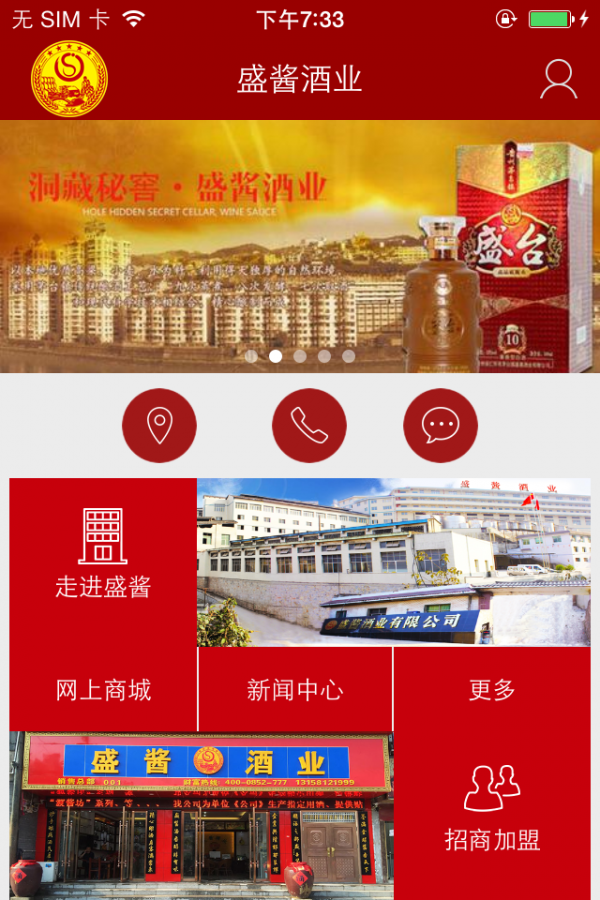Select the 更多 tile
The width and height of the screenshot is (600, 900).
tap(492, 690)
